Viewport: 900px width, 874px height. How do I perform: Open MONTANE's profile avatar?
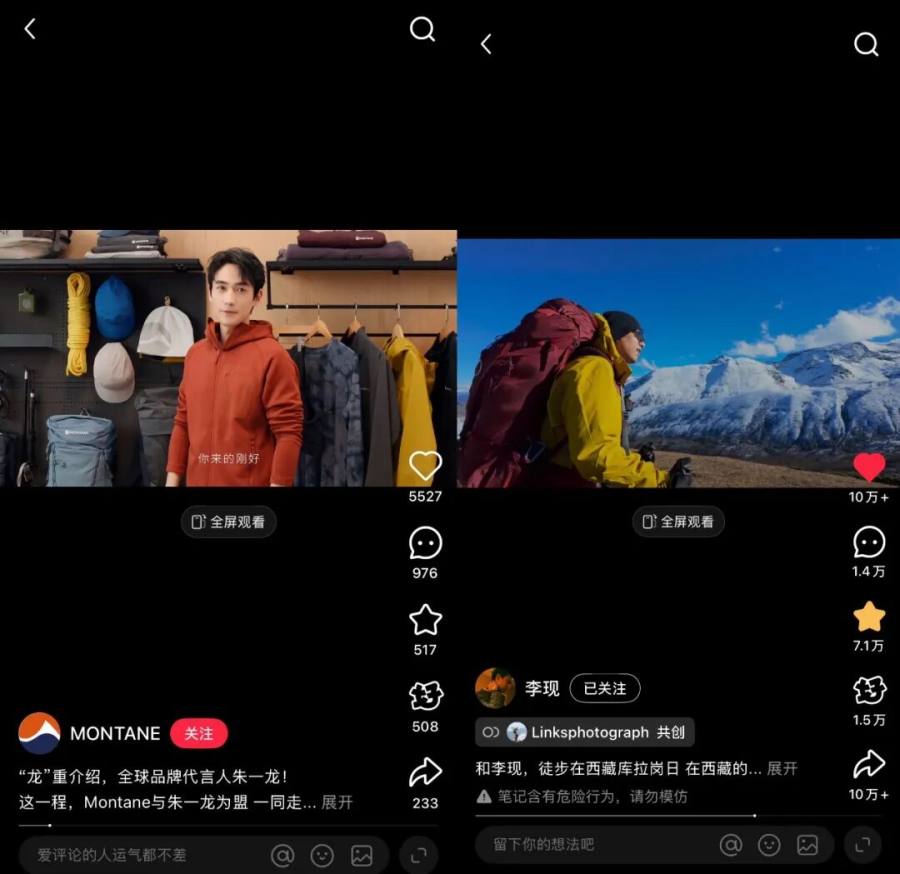(x=39, y=733)
